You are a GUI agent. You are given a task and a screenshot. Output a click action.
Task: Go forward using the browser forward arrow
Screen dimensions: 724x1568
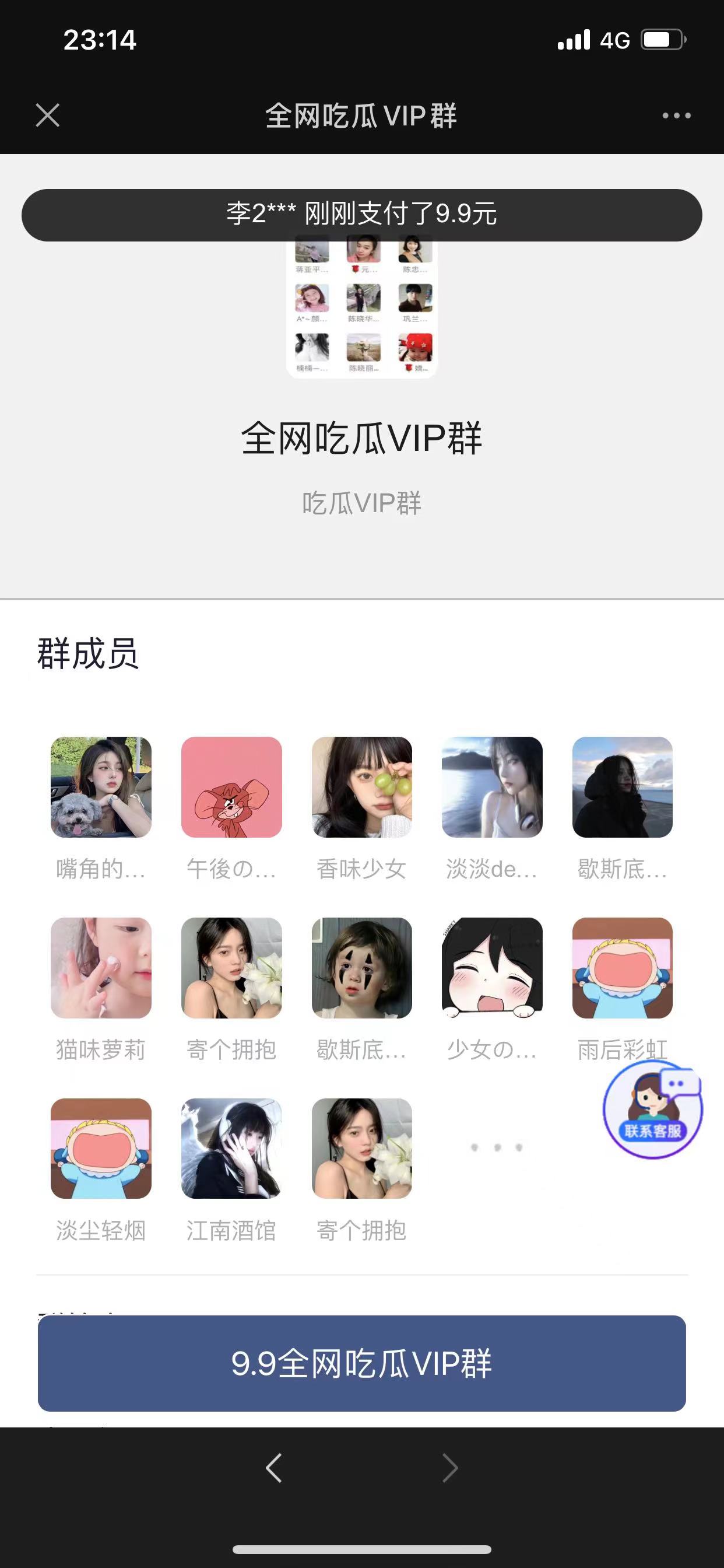tap(449, 1468)
